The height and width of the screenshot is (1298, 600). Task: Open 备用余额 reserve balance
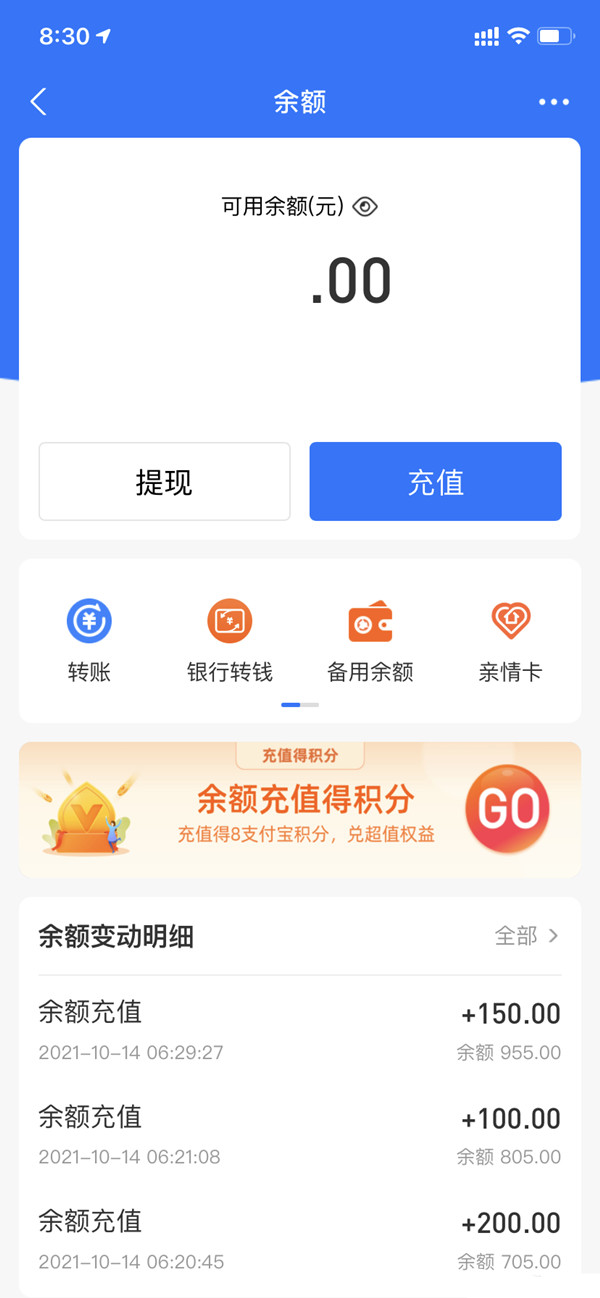370,640
